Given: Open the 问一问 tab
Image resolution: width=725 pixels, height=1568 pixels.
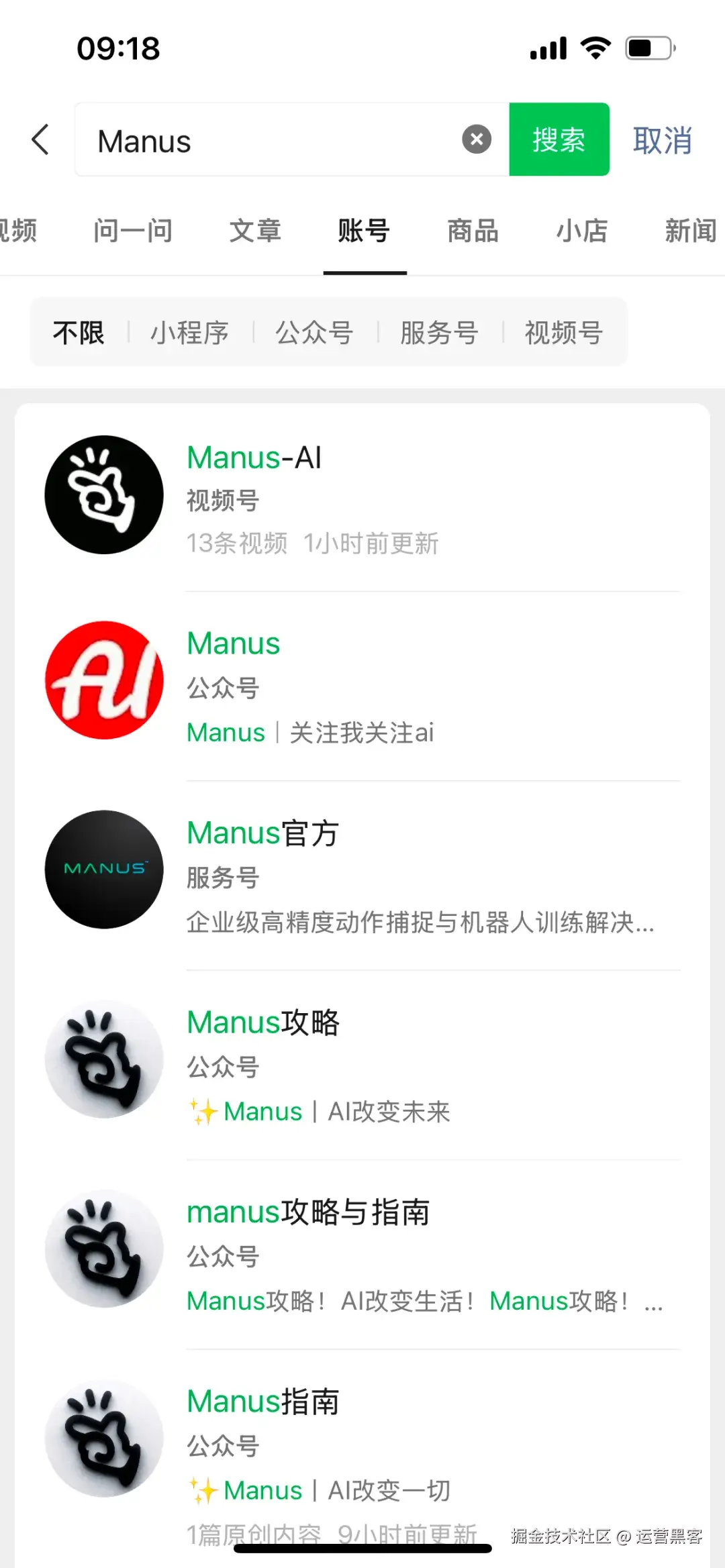Looking at the screenshot, I should [x=132, y=231].
